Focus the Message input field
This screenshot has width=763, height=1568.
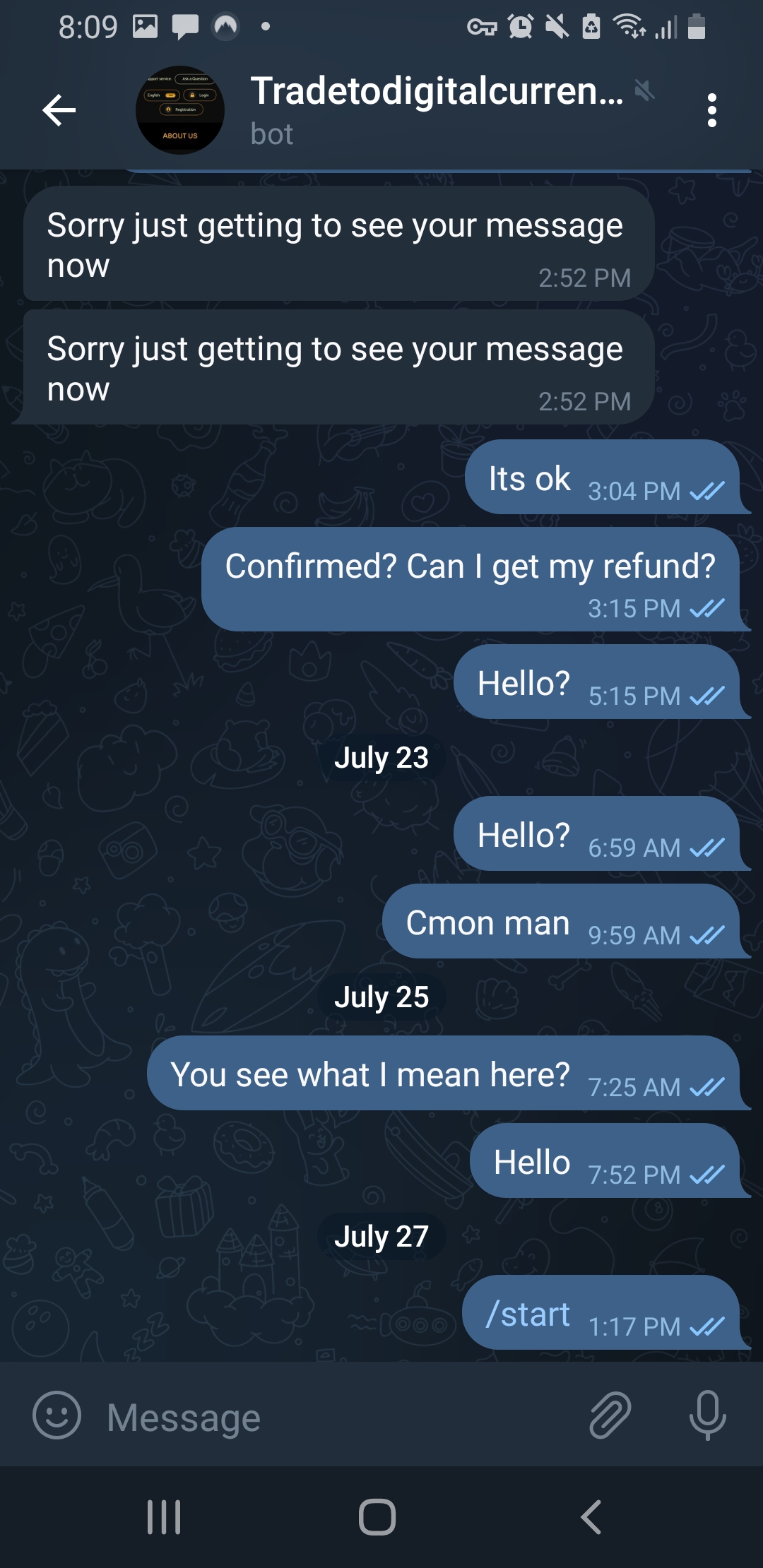point(339,1417)
